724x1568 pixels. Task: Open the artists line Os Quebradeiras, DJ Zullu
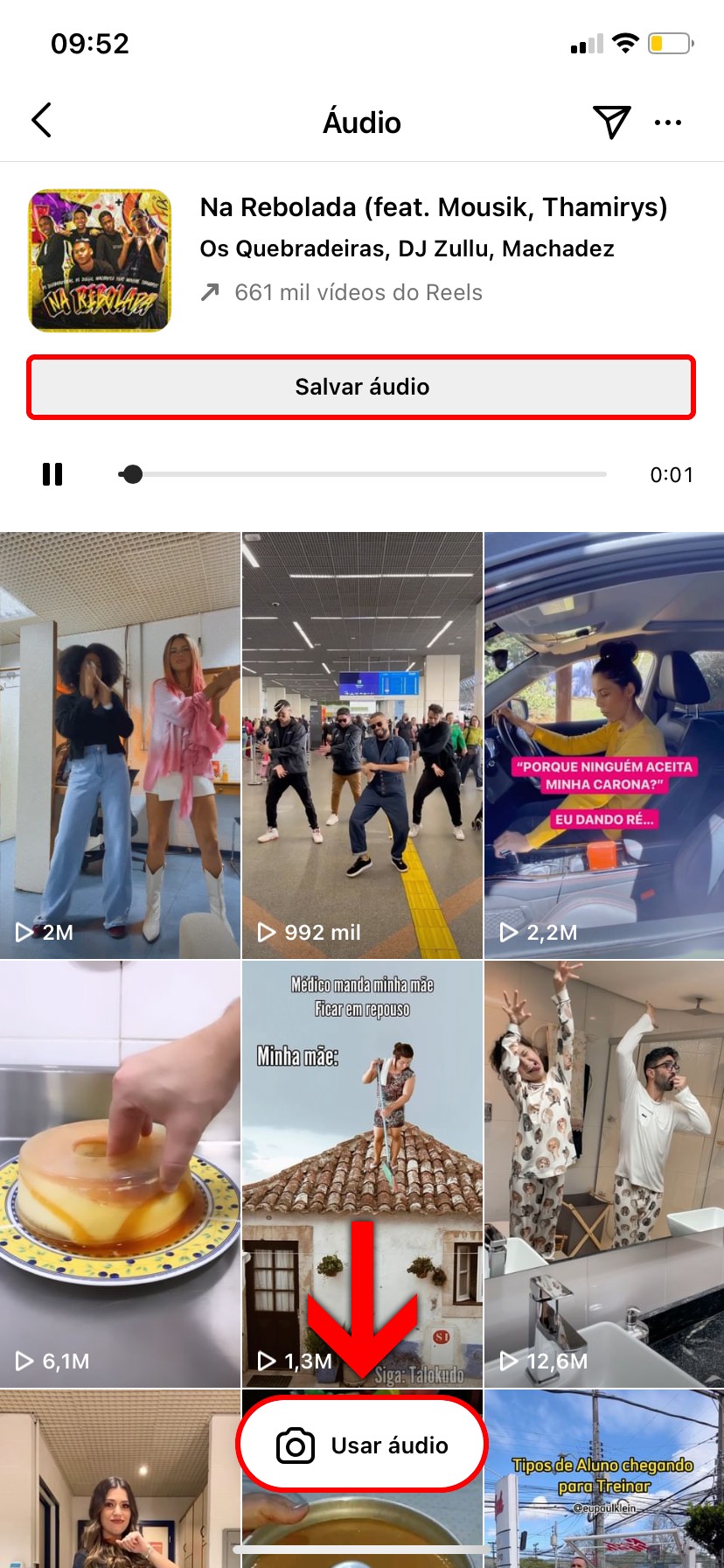(407, 248)
